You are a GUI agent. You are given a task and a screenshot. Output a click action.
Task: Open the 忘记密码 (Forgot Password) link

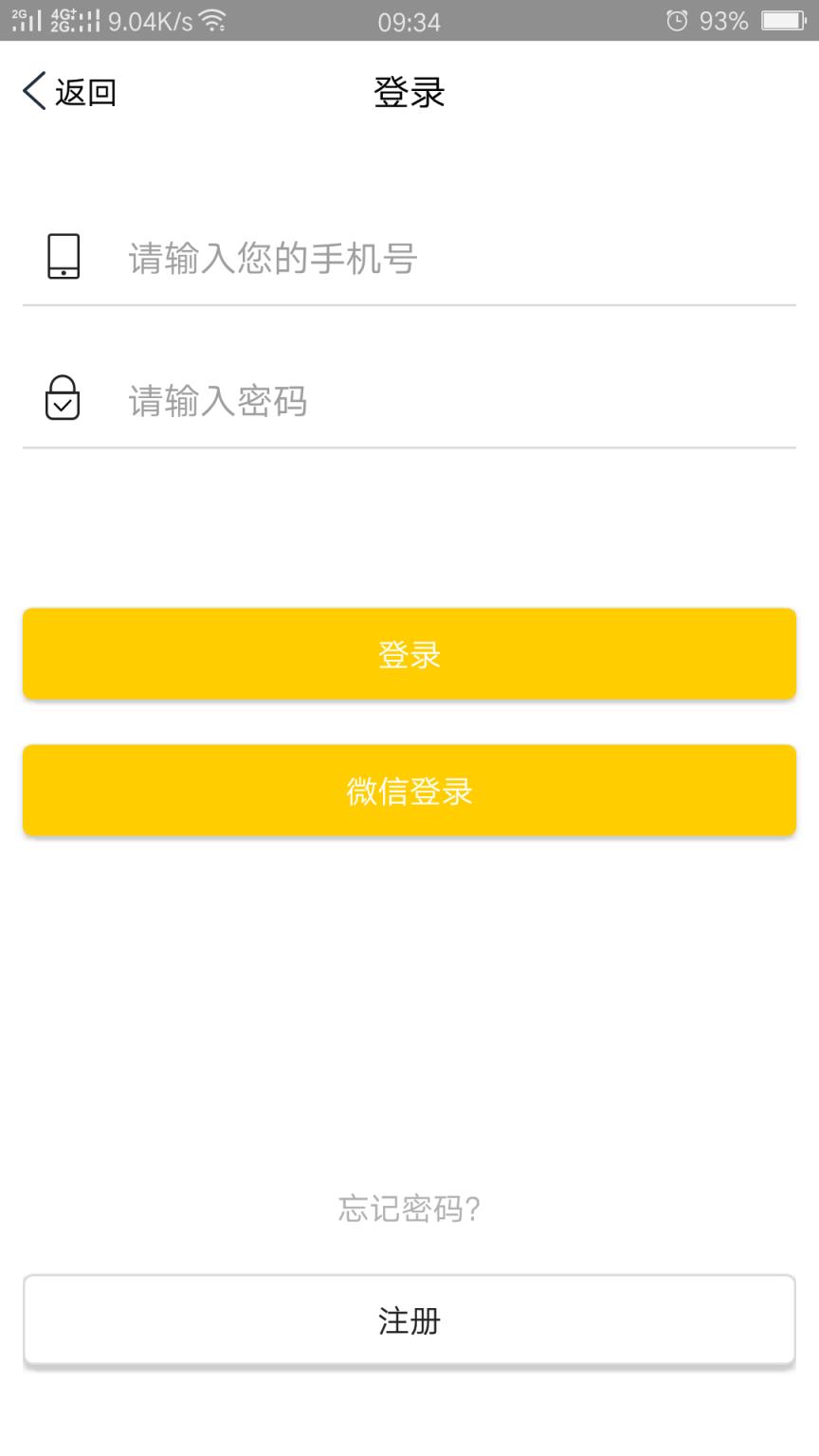pos(409,1210)
